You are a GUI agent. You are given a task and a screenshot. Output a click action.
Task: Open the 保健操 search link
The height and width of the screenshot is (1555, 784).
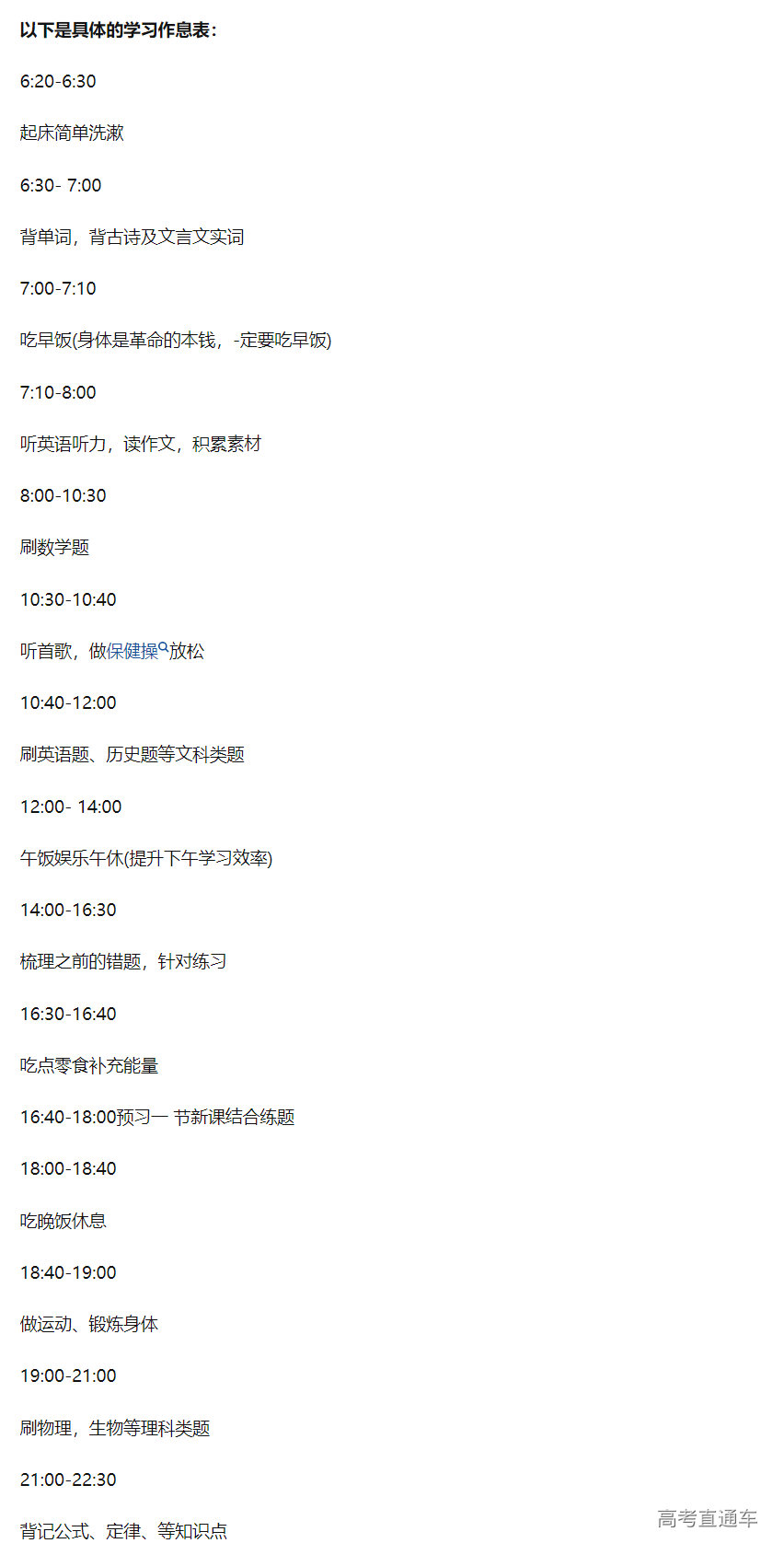133,652
